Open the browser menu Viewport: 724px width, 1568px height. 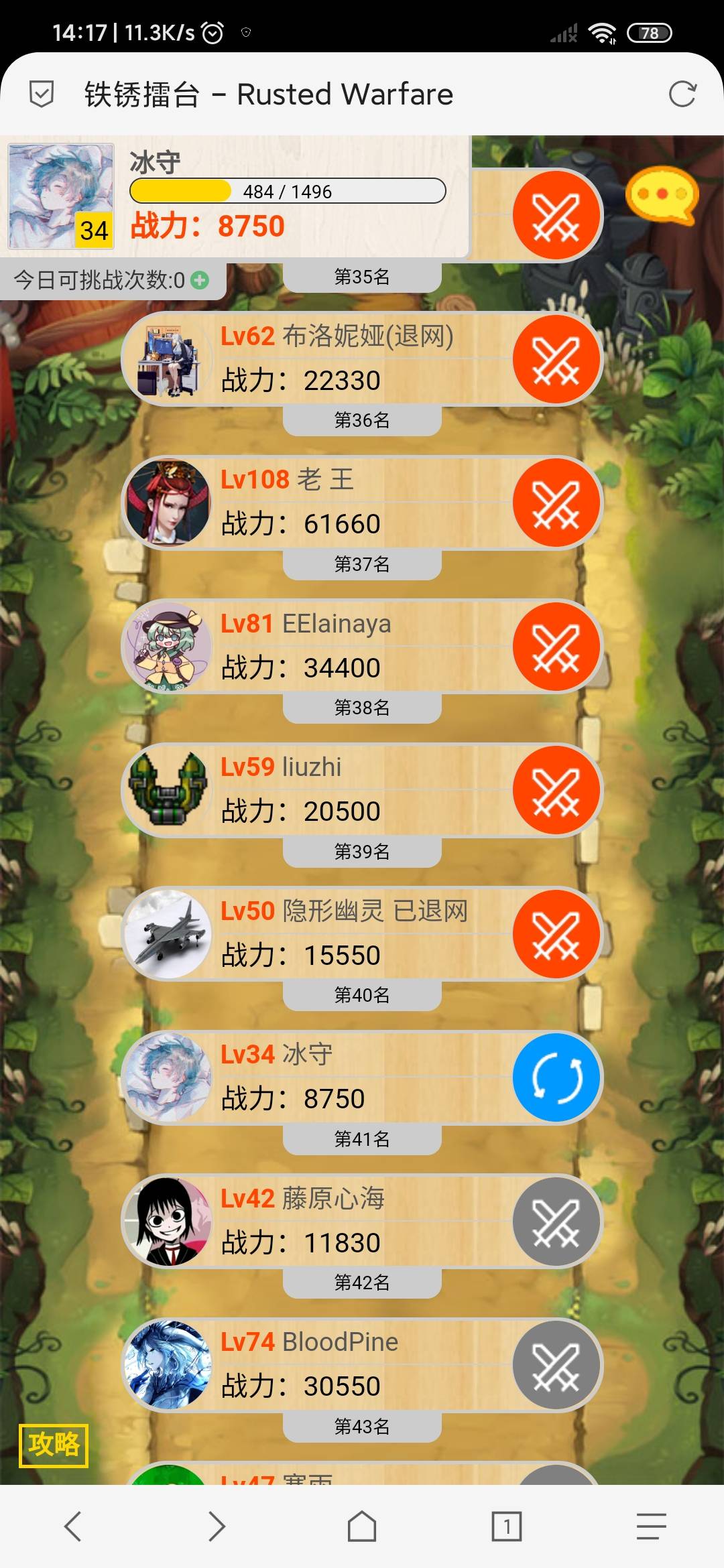[x=651, y=1526]
